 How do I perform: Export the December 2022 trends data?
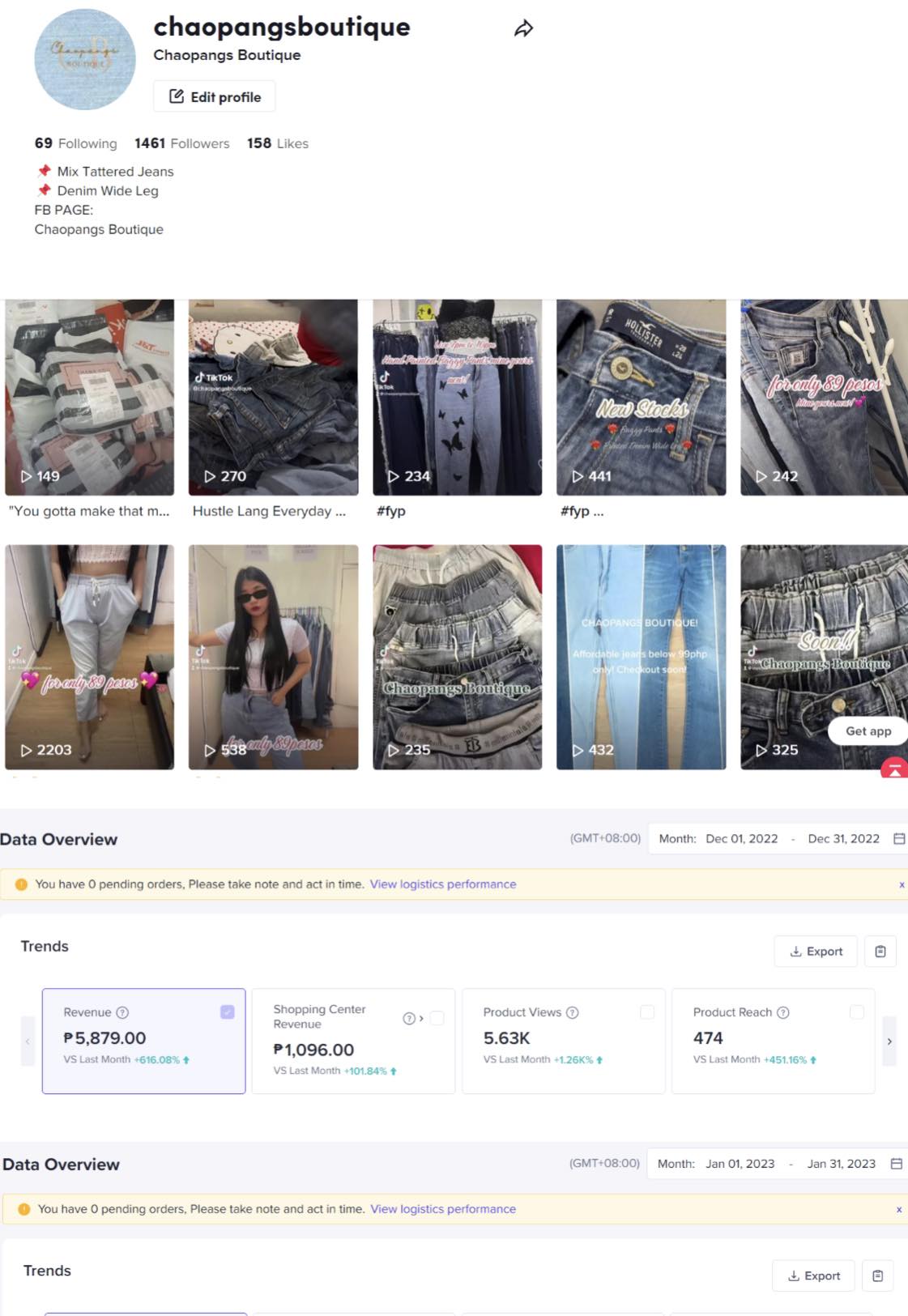pos(816,952)
